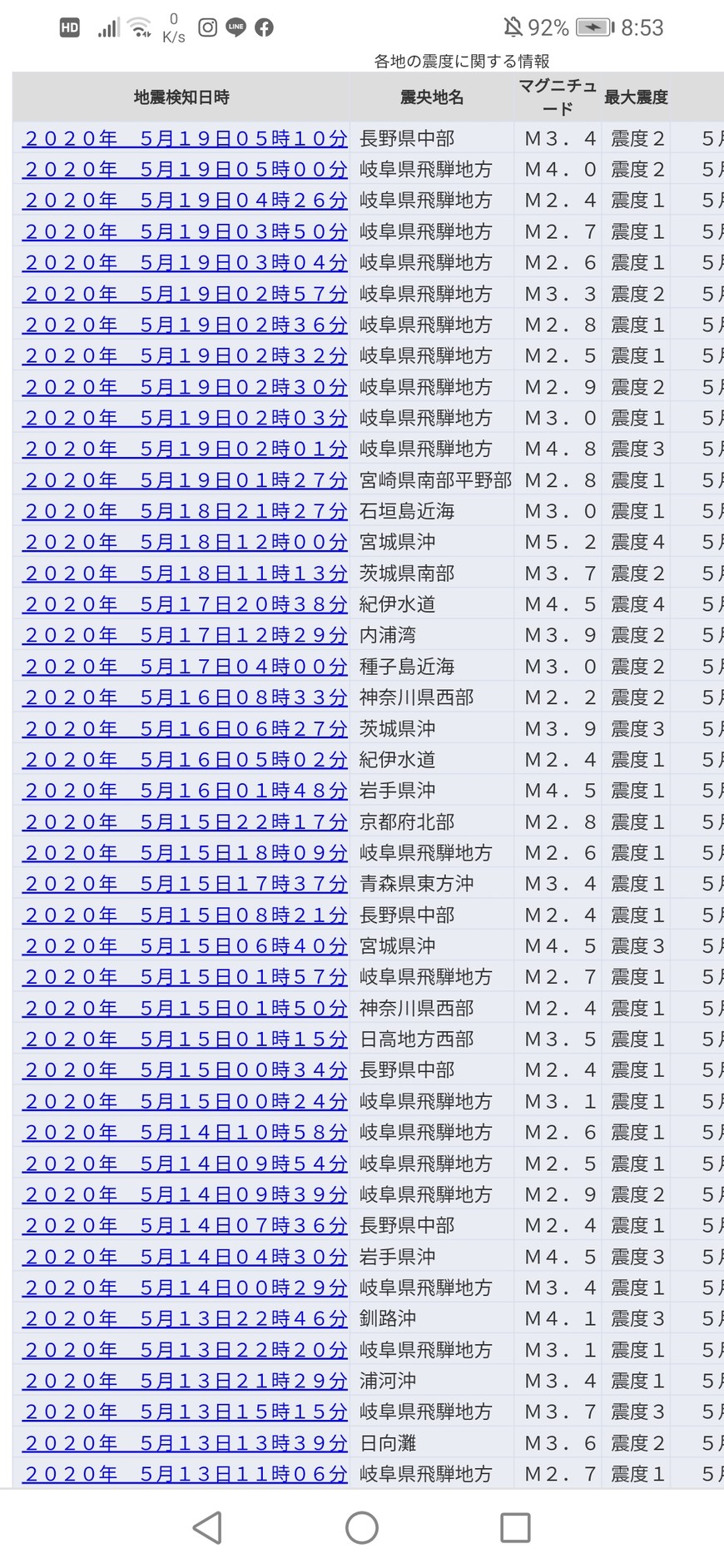Open the 2020年5月15日06時40分 earthquake link
Screen dimensions: 724x1568
pos(186,946)
